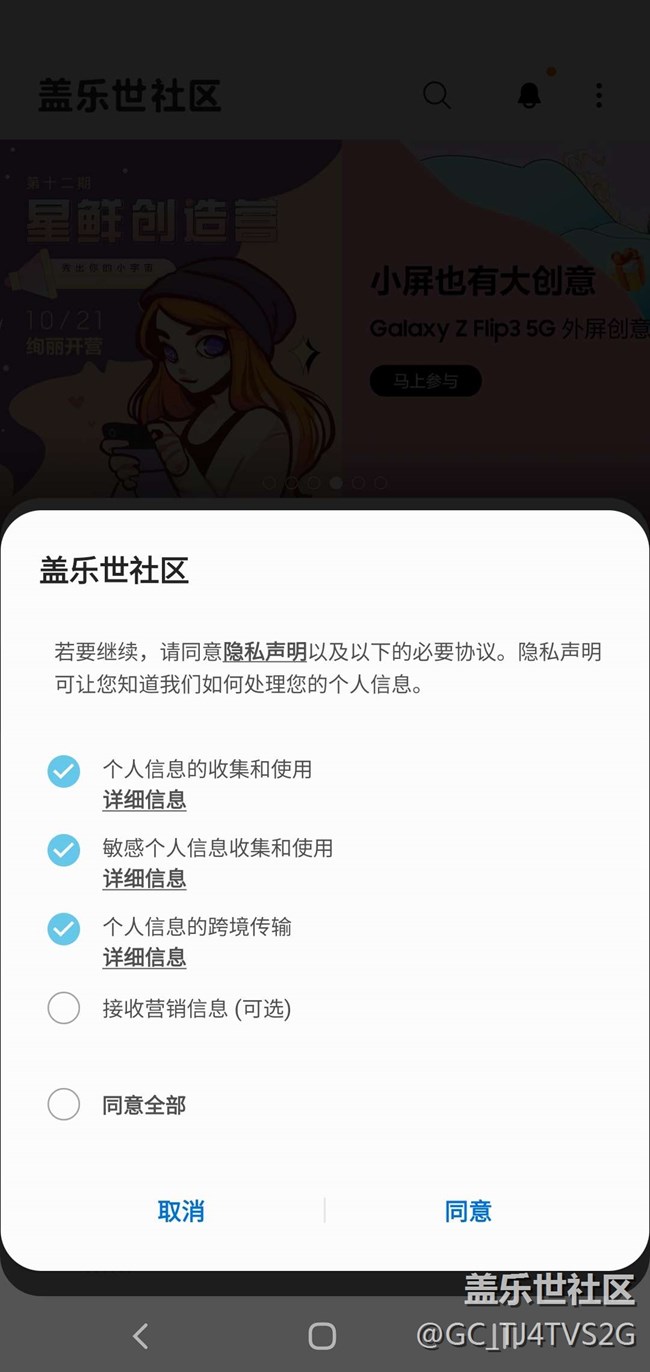This screenshot has height=1372, width=650.
Task: Open 详细信息 under 个人信息的跨境传输
Action: click(x=144, y=958)
